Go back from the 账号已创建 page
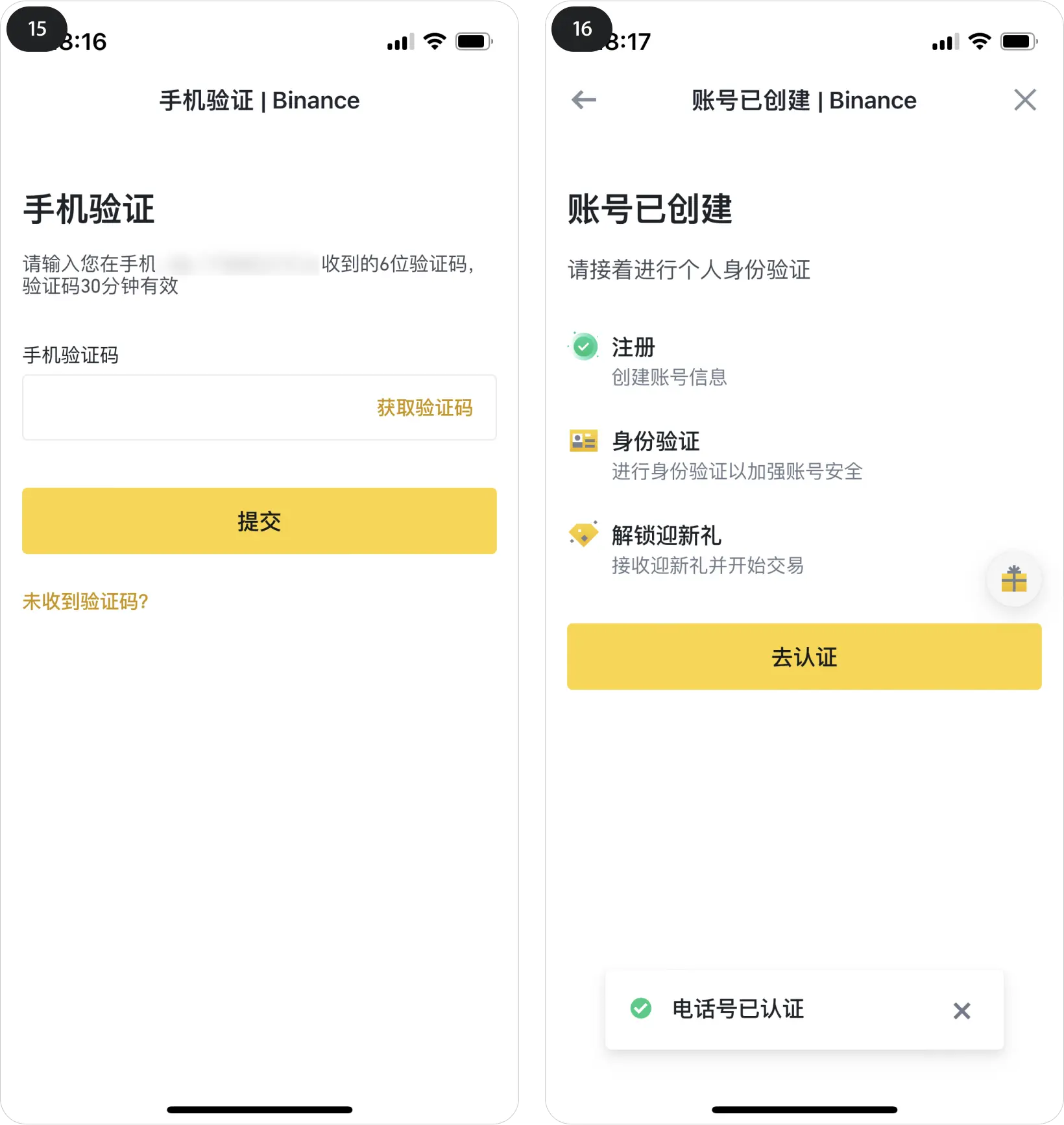The image size is (1064, 1125). (x=583, y=100)
